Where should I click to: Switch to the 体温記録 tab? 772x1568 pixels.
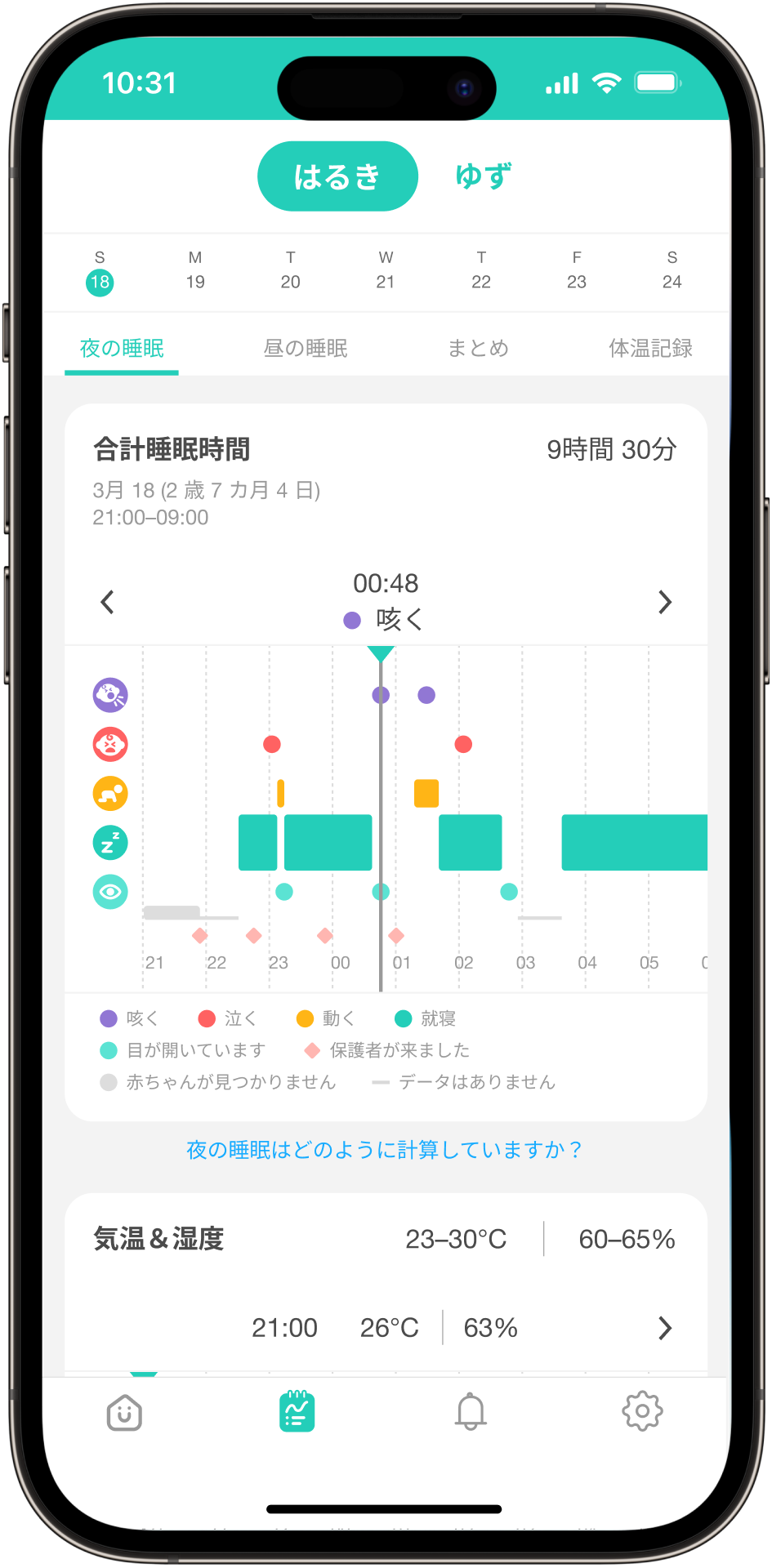pos(650,349)
